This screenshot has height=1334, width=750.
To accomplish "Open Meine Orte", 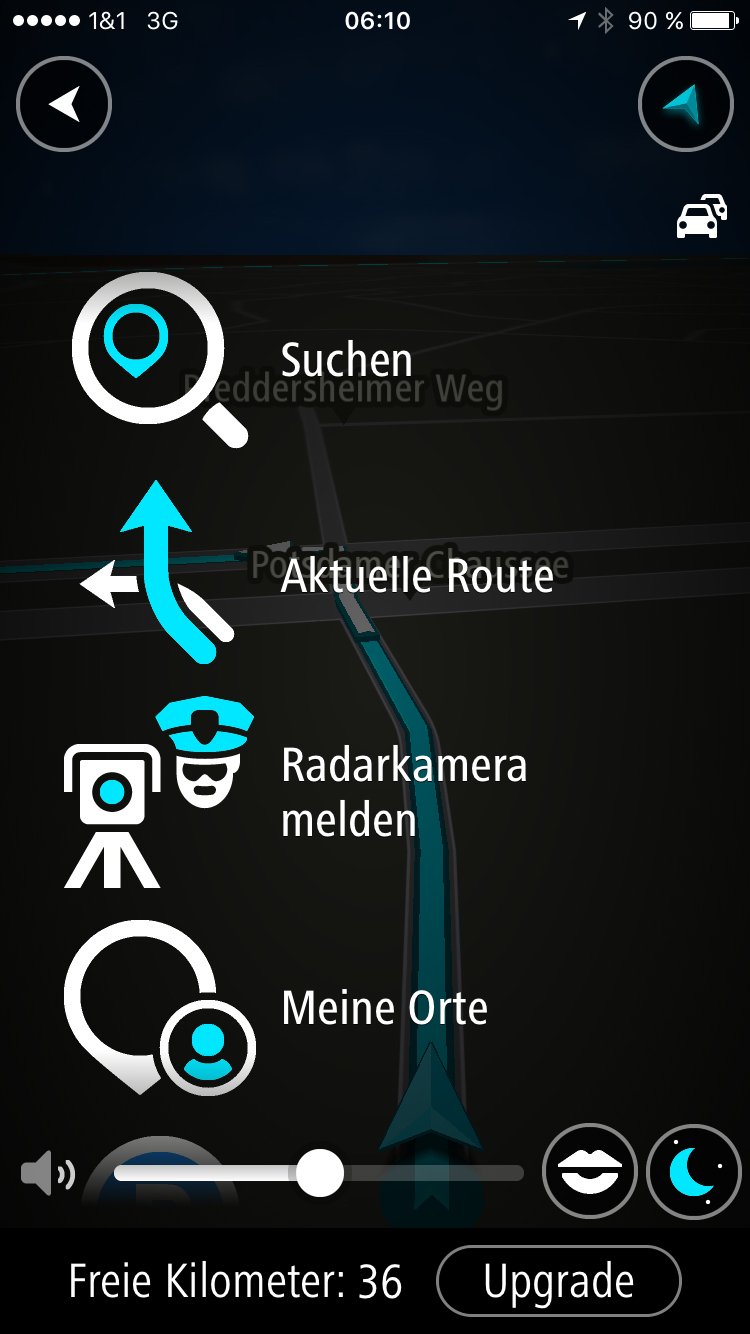I will click(384, 1008).
